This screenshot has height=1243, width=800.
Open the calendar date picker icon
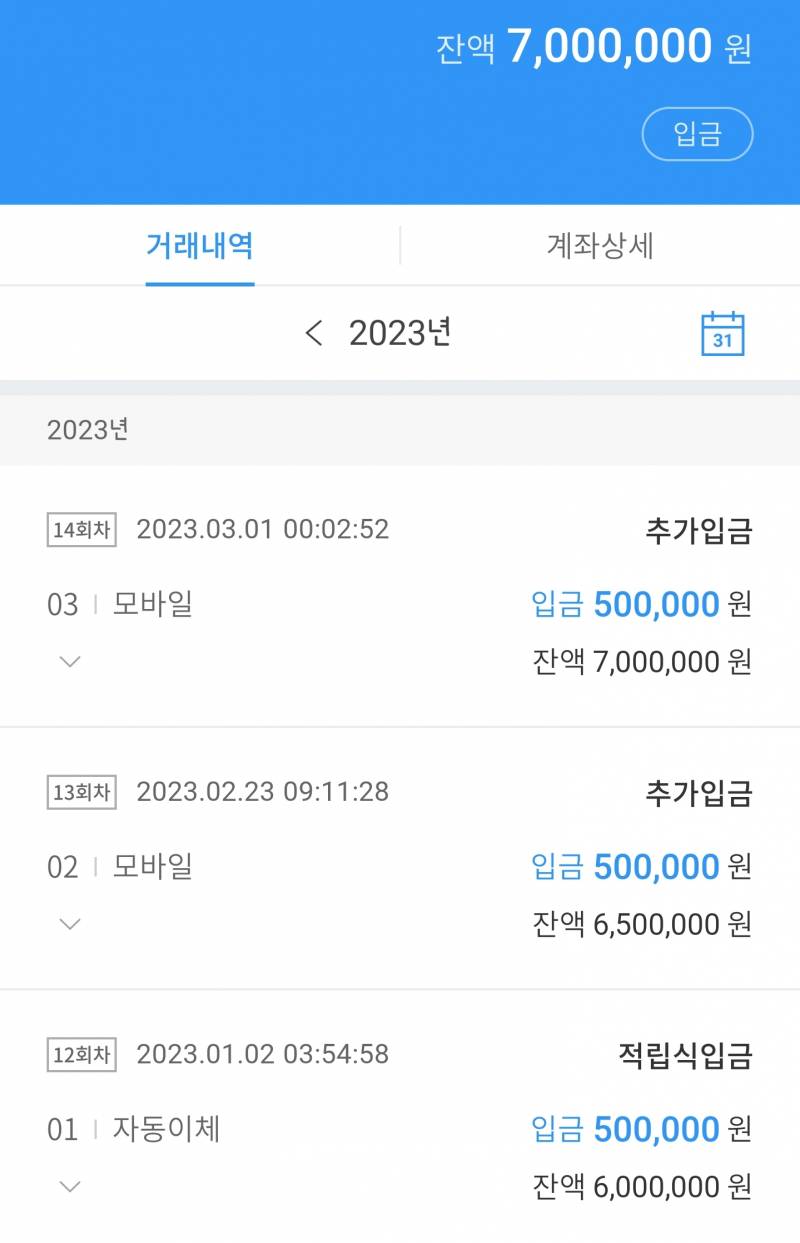725,333
